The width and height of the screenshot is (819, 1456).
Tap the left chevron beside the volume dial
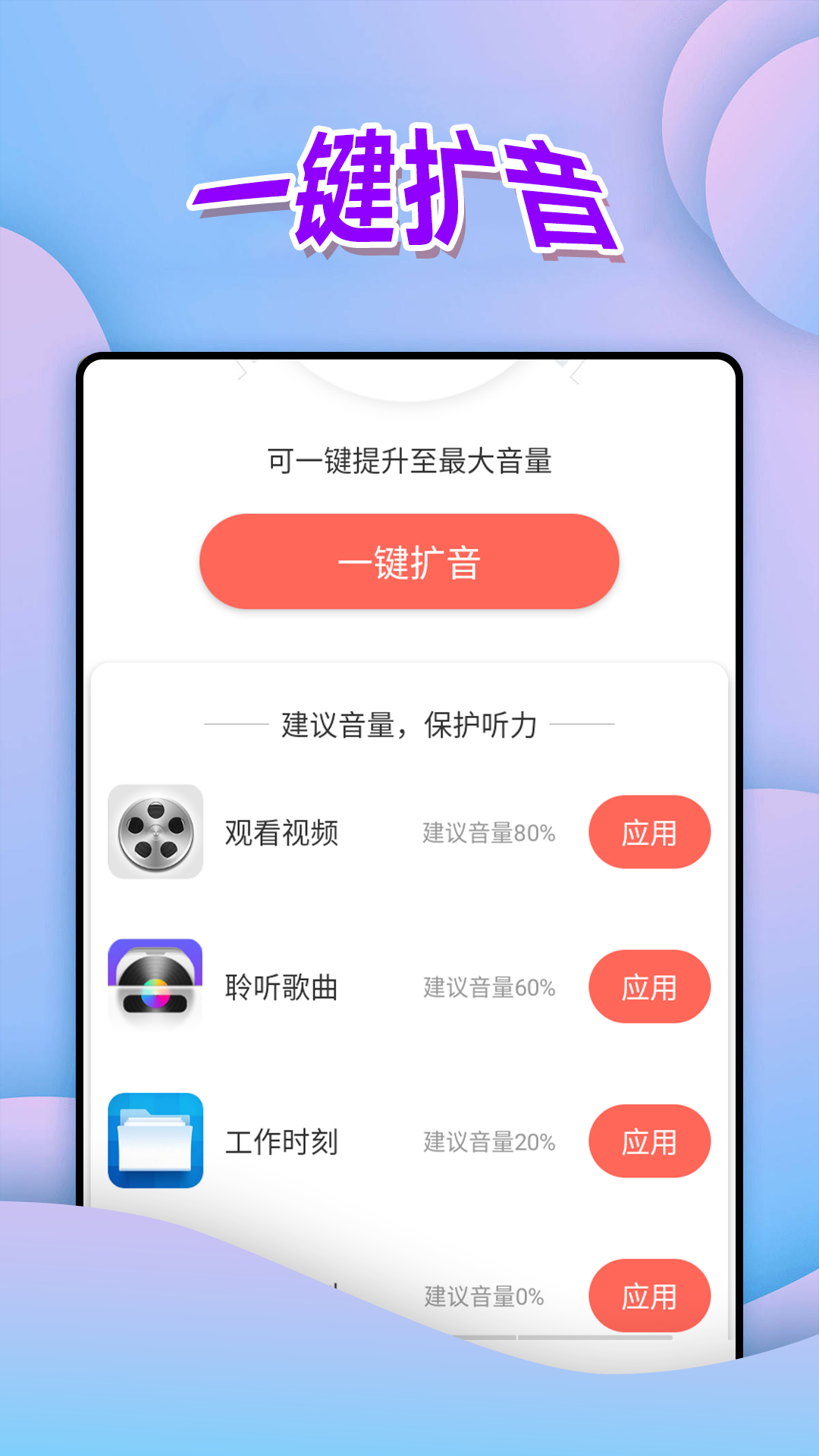coord(241,373)
